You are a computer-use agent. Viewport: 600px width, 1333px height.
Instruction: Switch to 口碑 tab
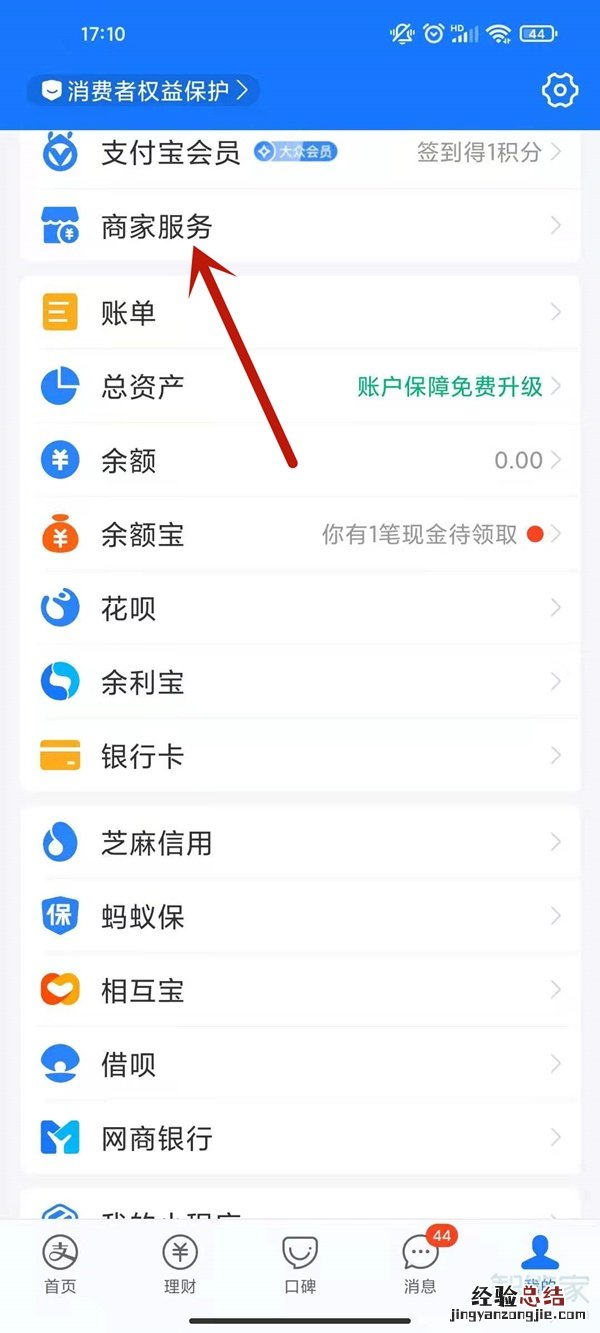click(x=300, y=1264)
